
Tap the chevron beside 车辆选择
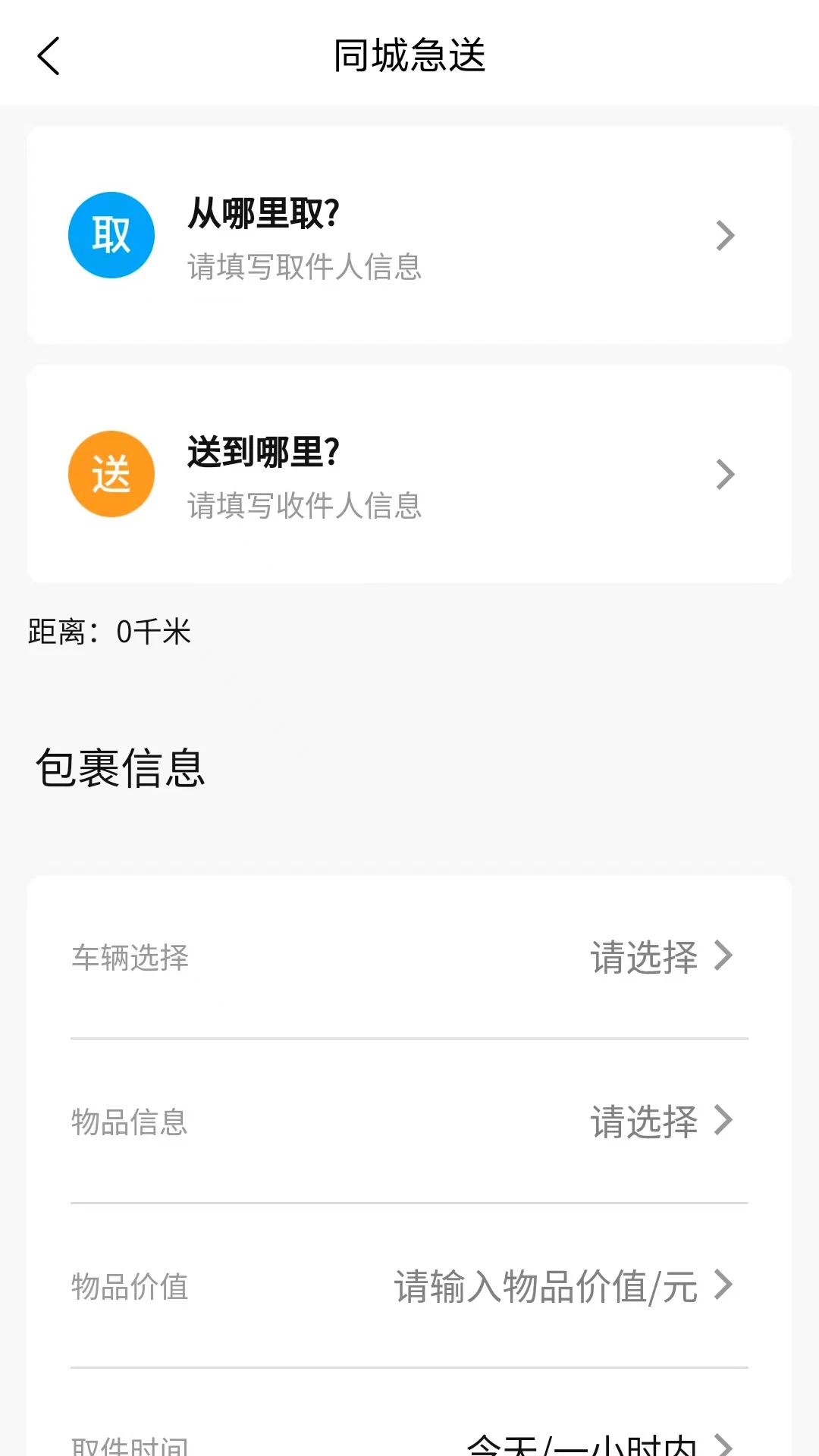click(x=726, y=958)
